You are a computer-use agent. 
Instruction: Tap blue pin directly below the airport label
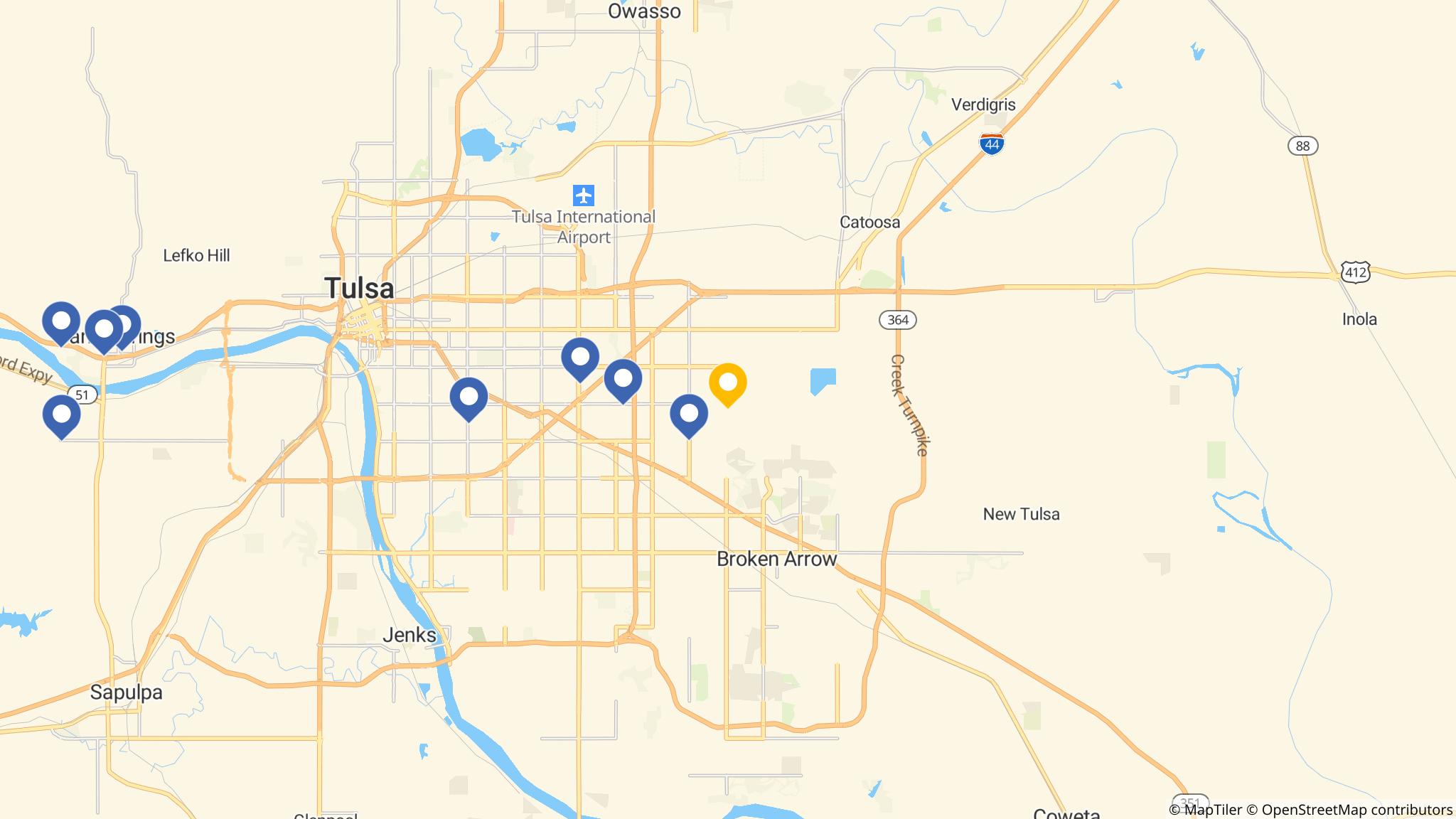click(x=580, y=358)
